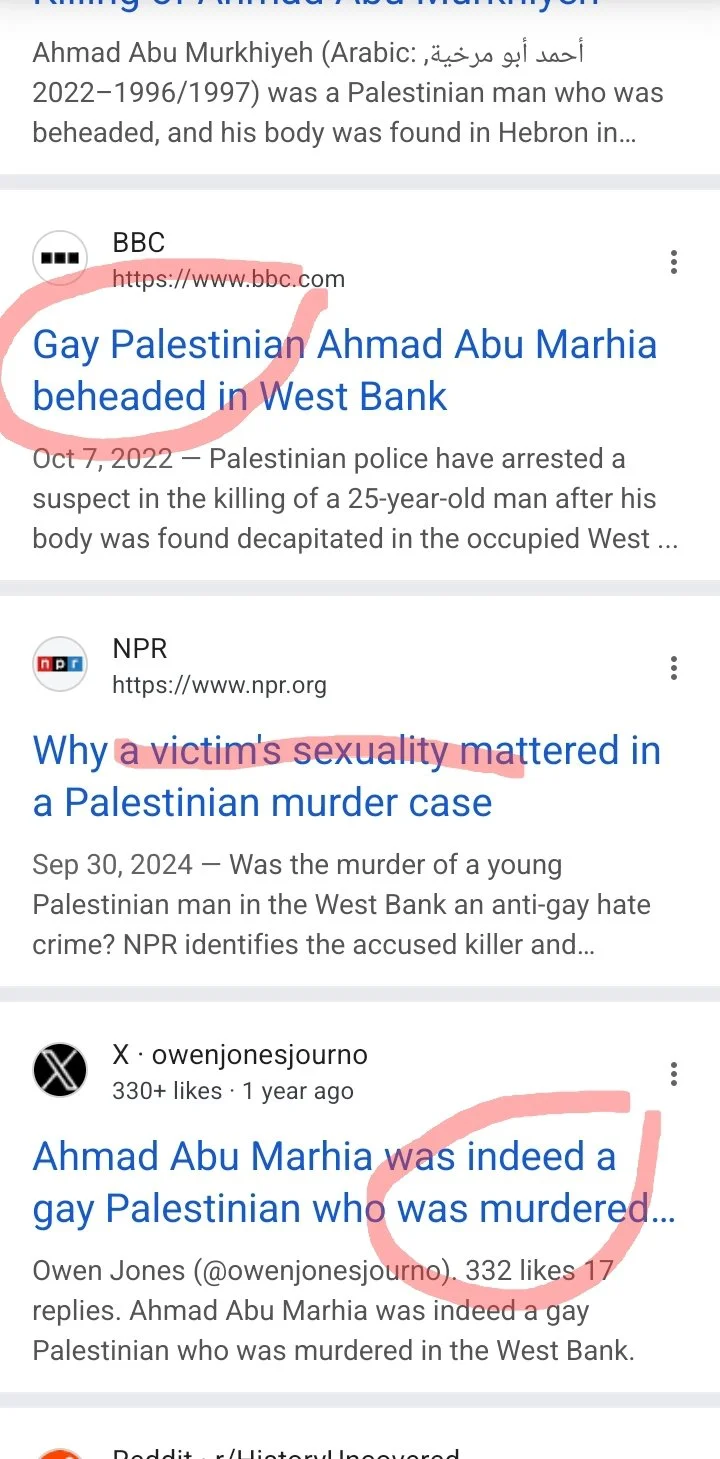Open overflow menu for the X result

674,1074
